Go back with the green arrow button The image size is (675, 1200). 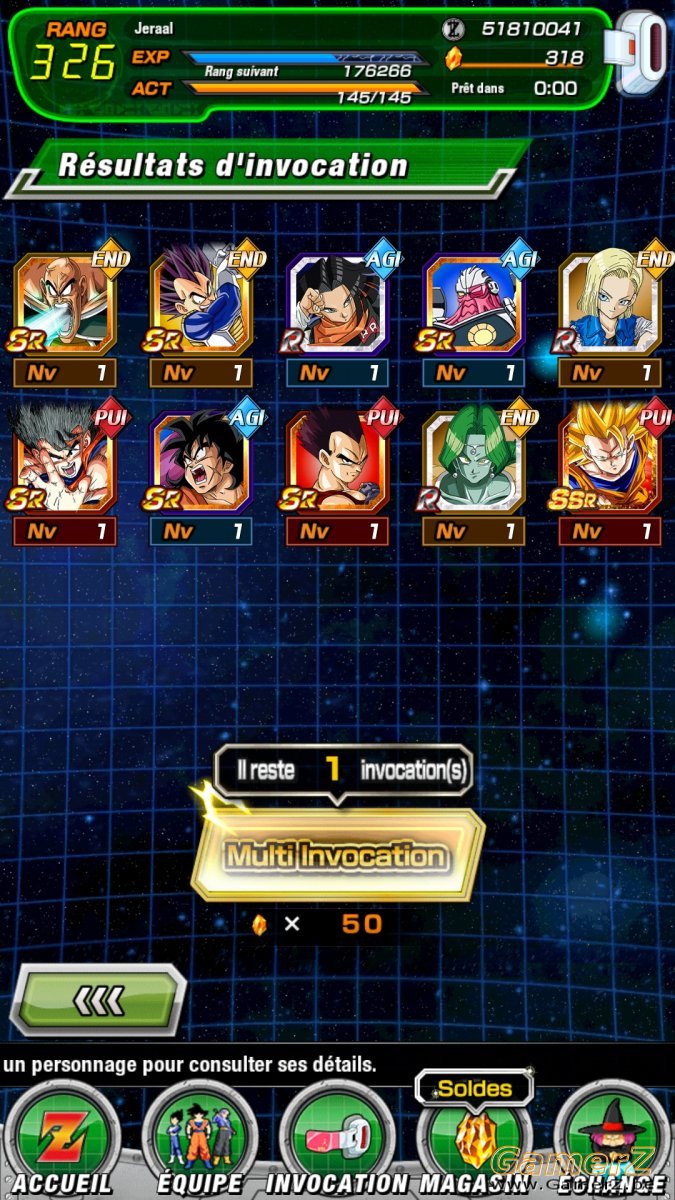pyautogui.click(x=98, y=999)
